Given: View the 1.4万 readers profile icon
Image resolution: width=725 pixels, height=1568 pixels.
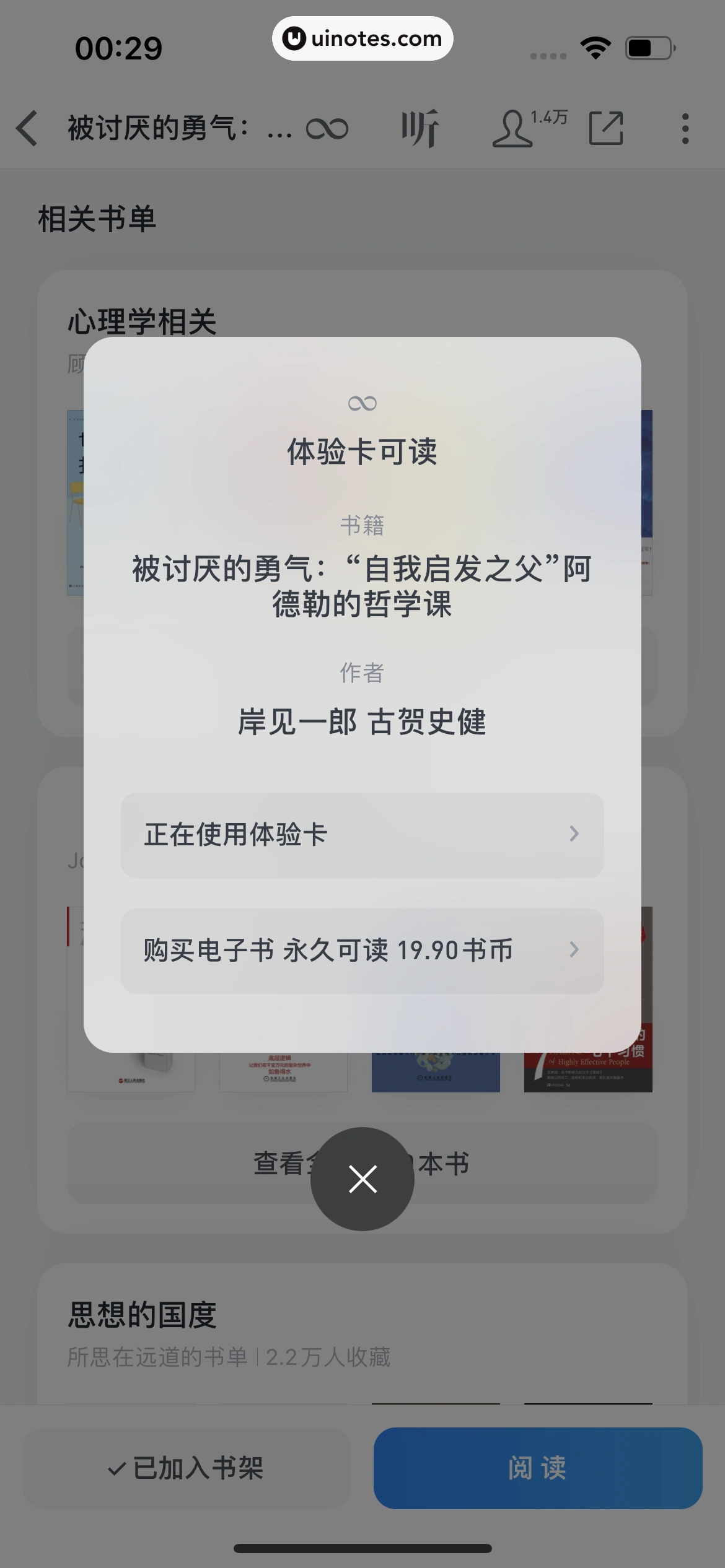Looking at the screenshot, I should pos(516,128).
